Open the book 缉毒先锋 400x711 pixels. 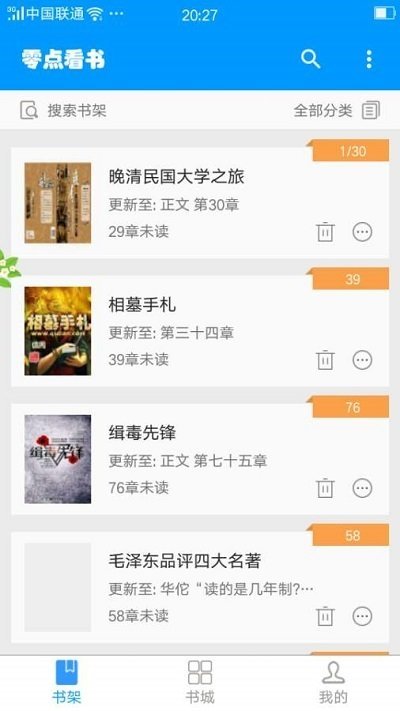(200, 459)
